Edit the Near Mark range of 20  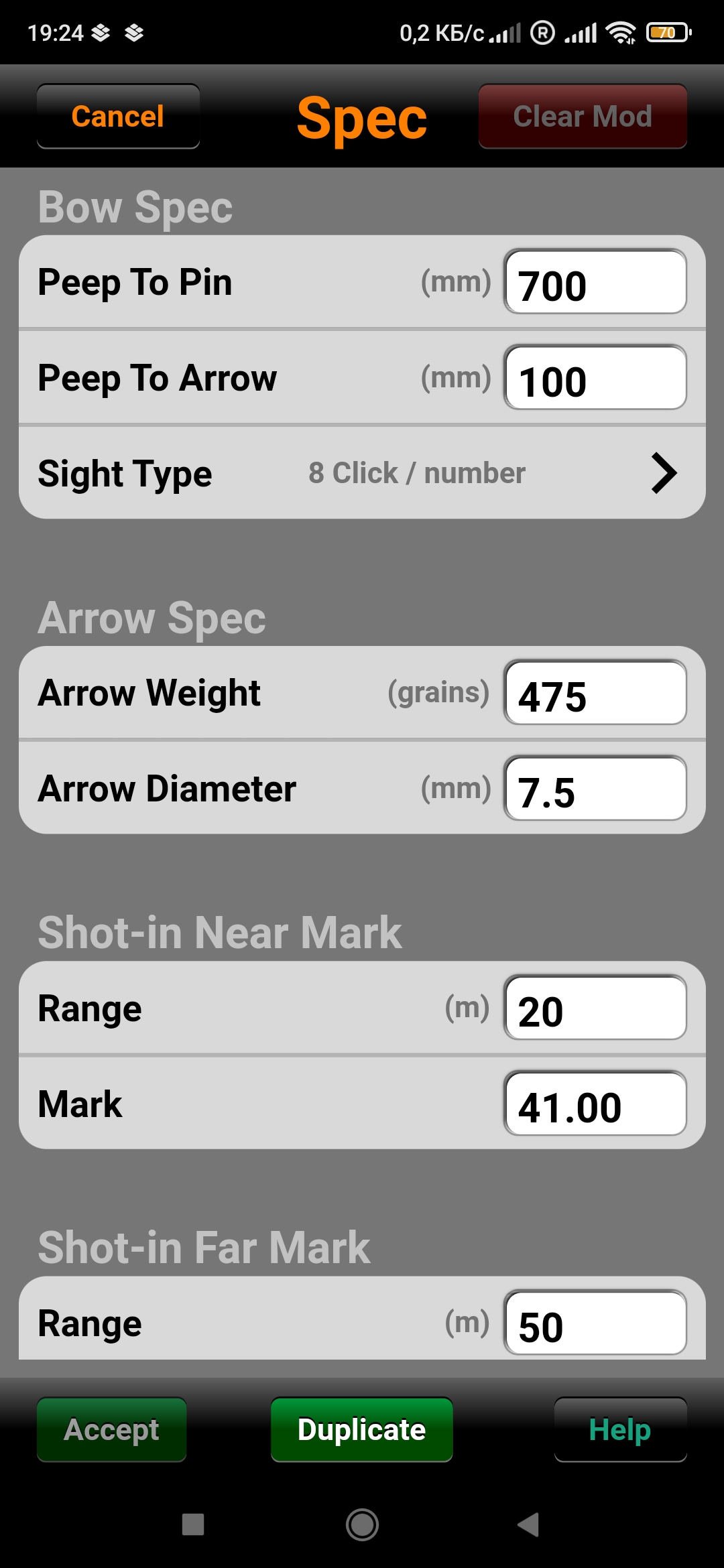595,1008
